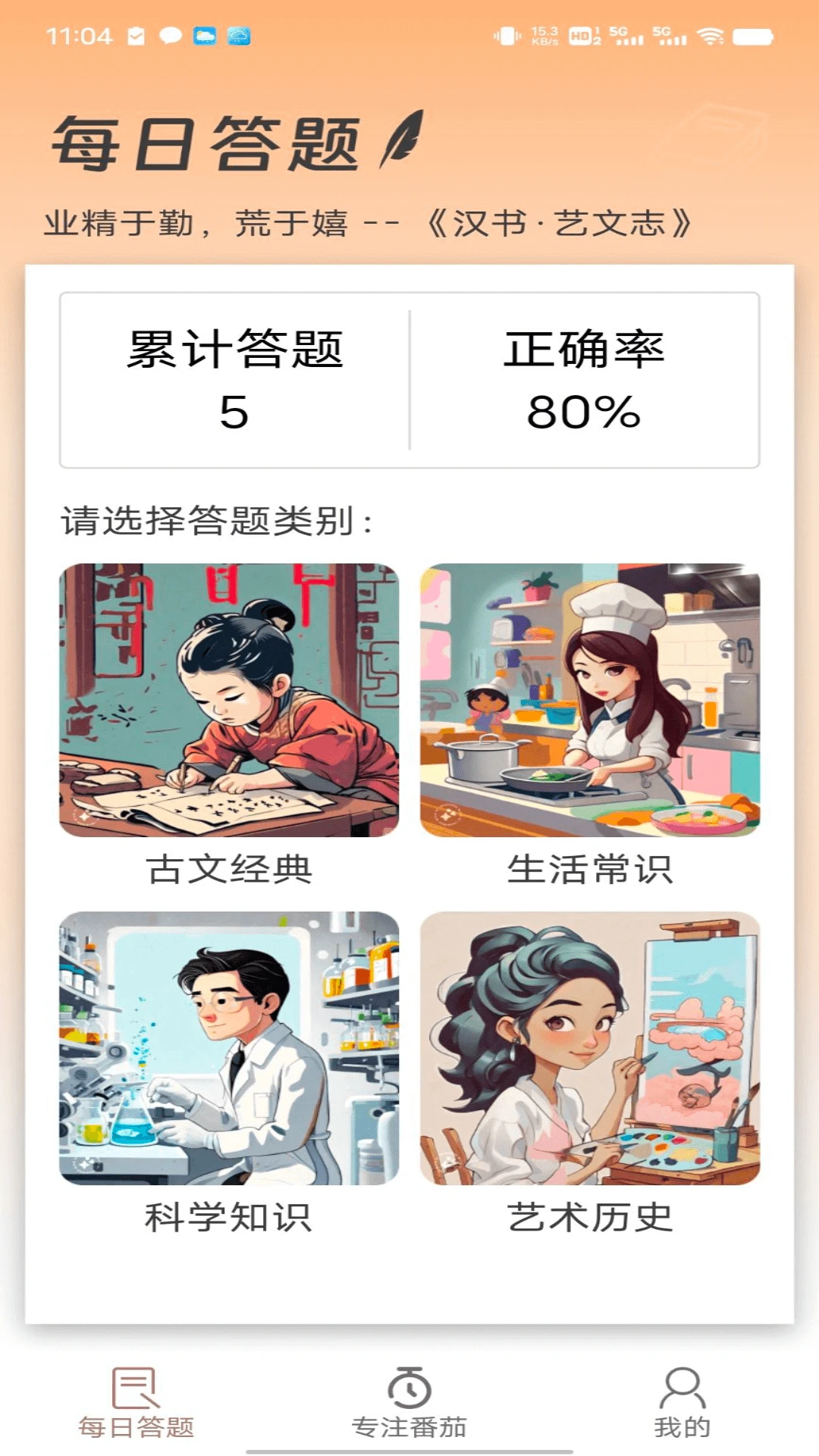Viewport: 819px width, 1456px height.
Task: Tap the 古文经典 text label
Action: click(x=229, y=872)
